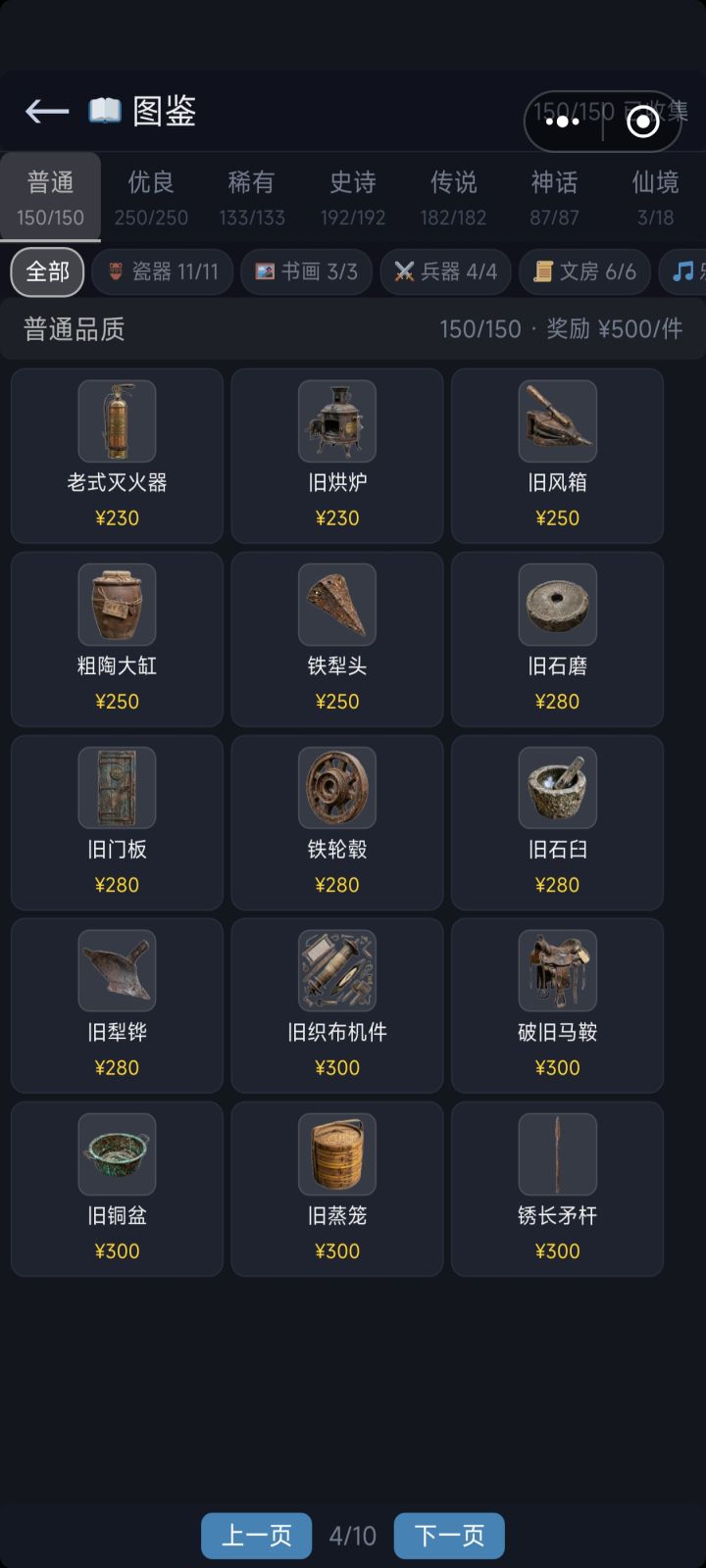Click the 下一页 button
Viewport: 706px width, 1568px height.
448,1536
